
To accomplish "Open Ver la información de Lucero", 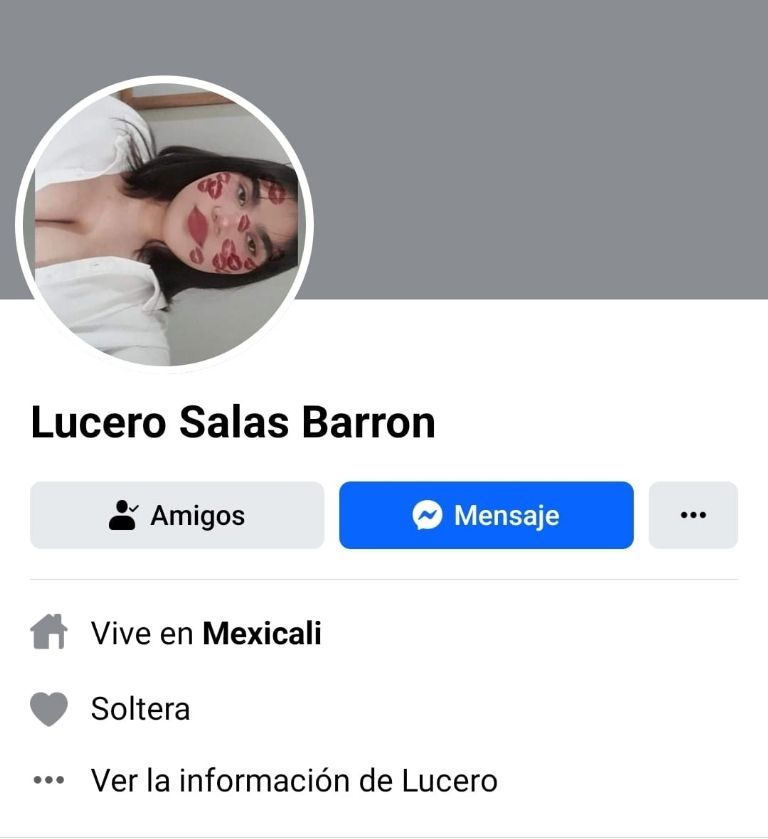I will click(x=293, y=781).
